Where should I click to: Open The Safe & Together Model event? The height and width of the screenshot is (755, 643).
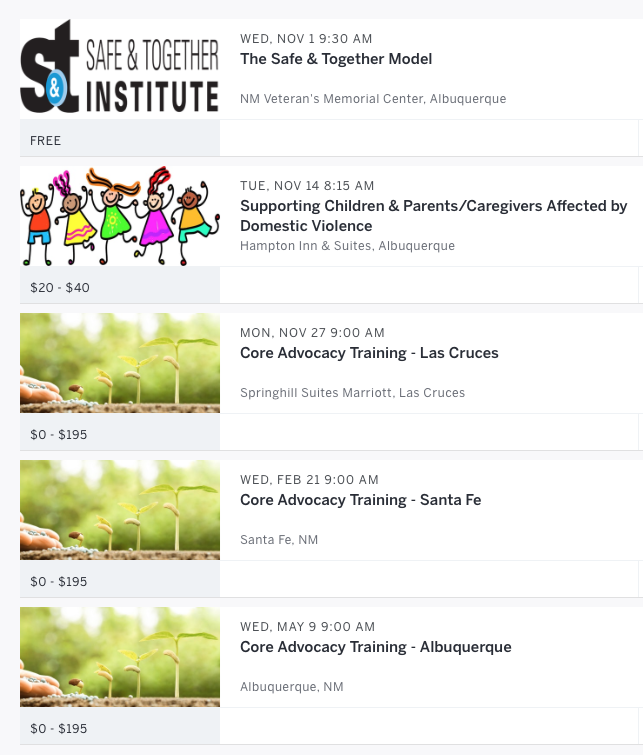336,59
